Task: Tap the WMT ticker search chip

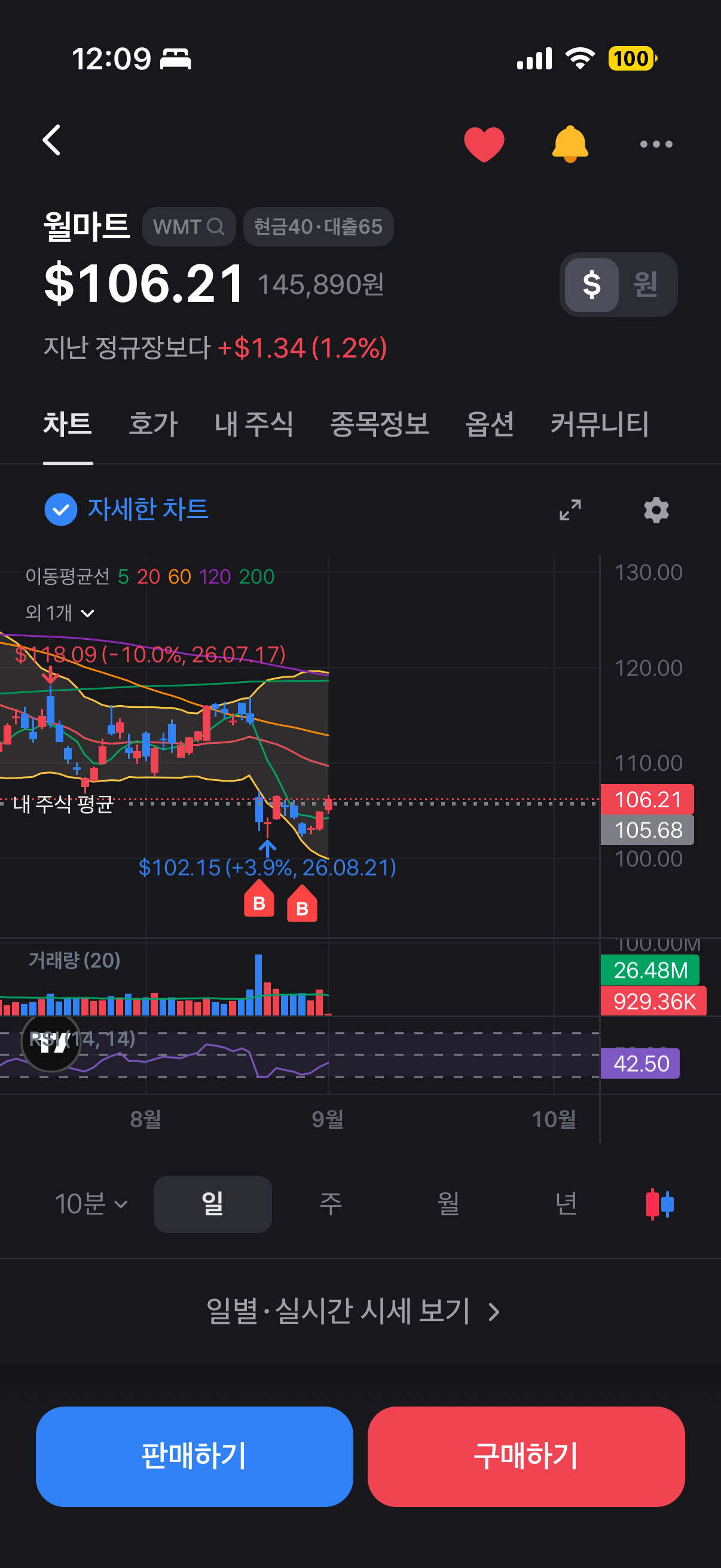Action: pos(188,227)
